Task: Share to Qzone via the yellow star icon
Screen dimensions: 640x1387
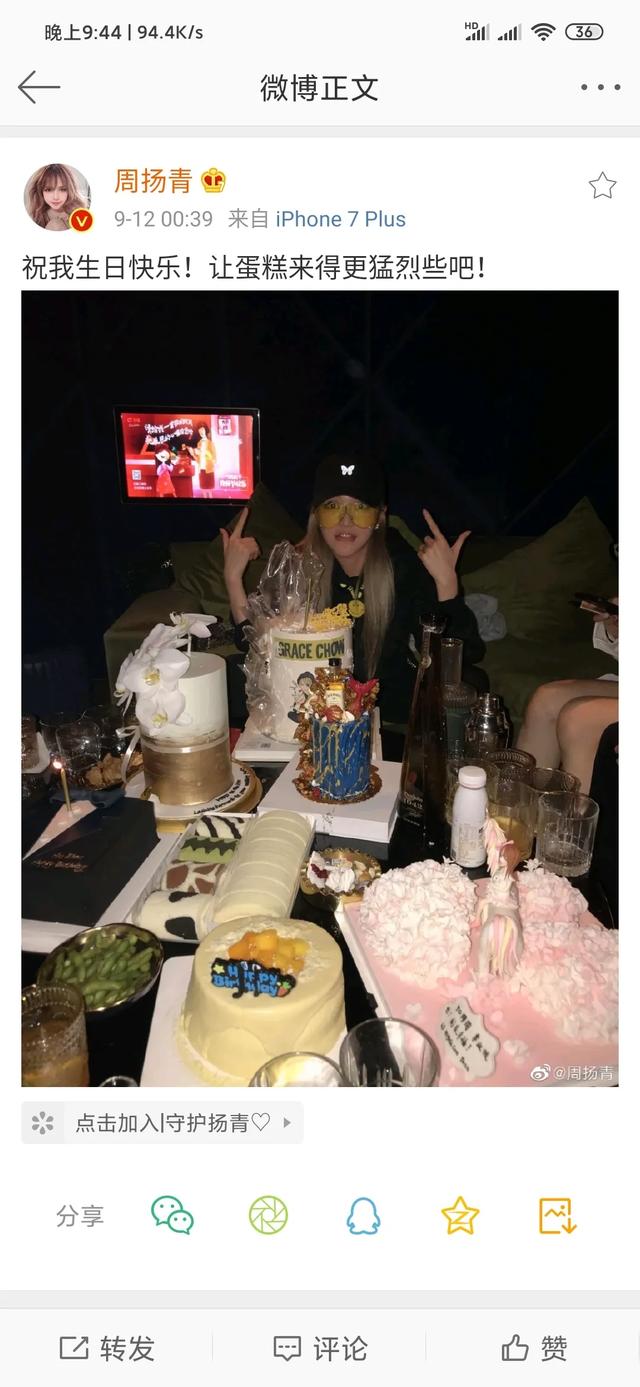Action: [x=460, y=1216]
